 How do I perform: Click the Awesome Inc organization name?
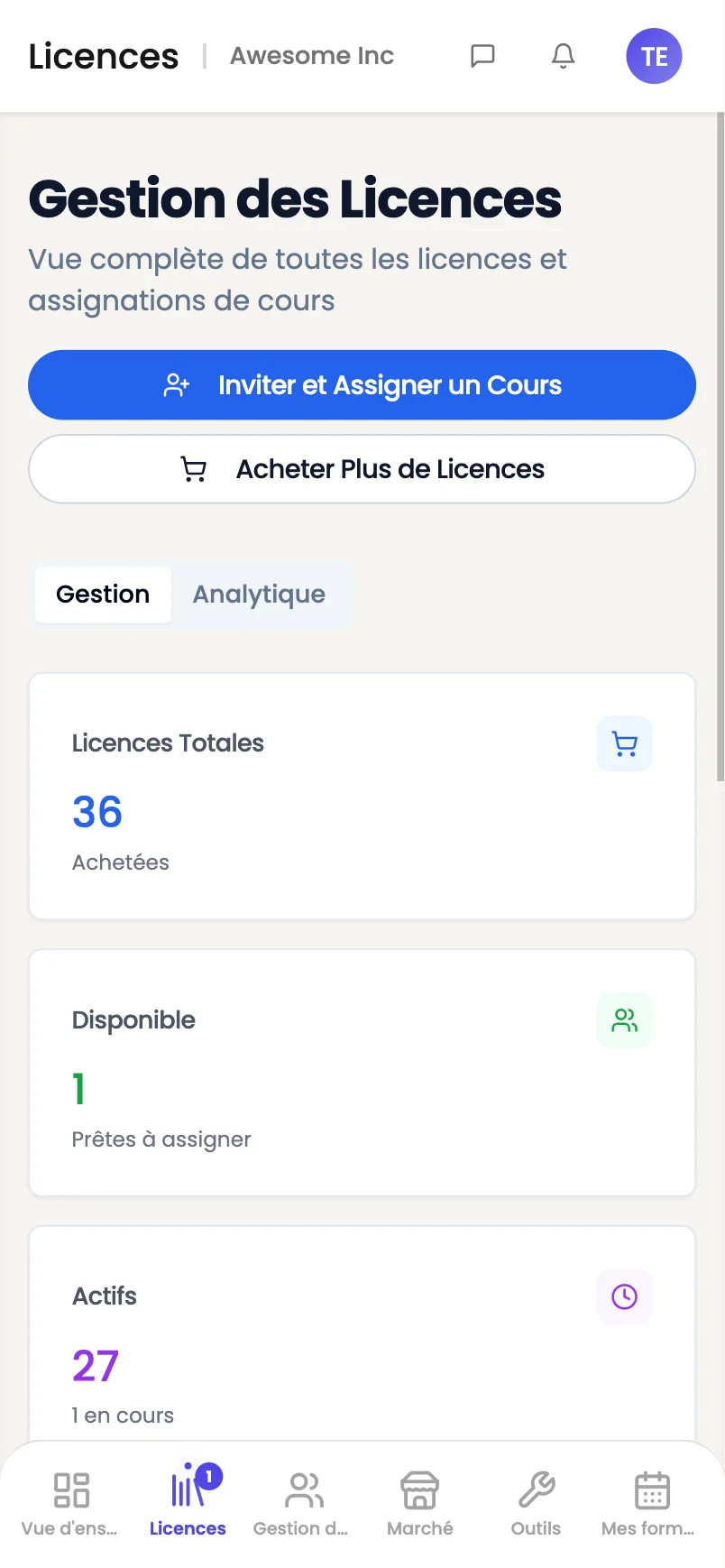pos(311,55)
